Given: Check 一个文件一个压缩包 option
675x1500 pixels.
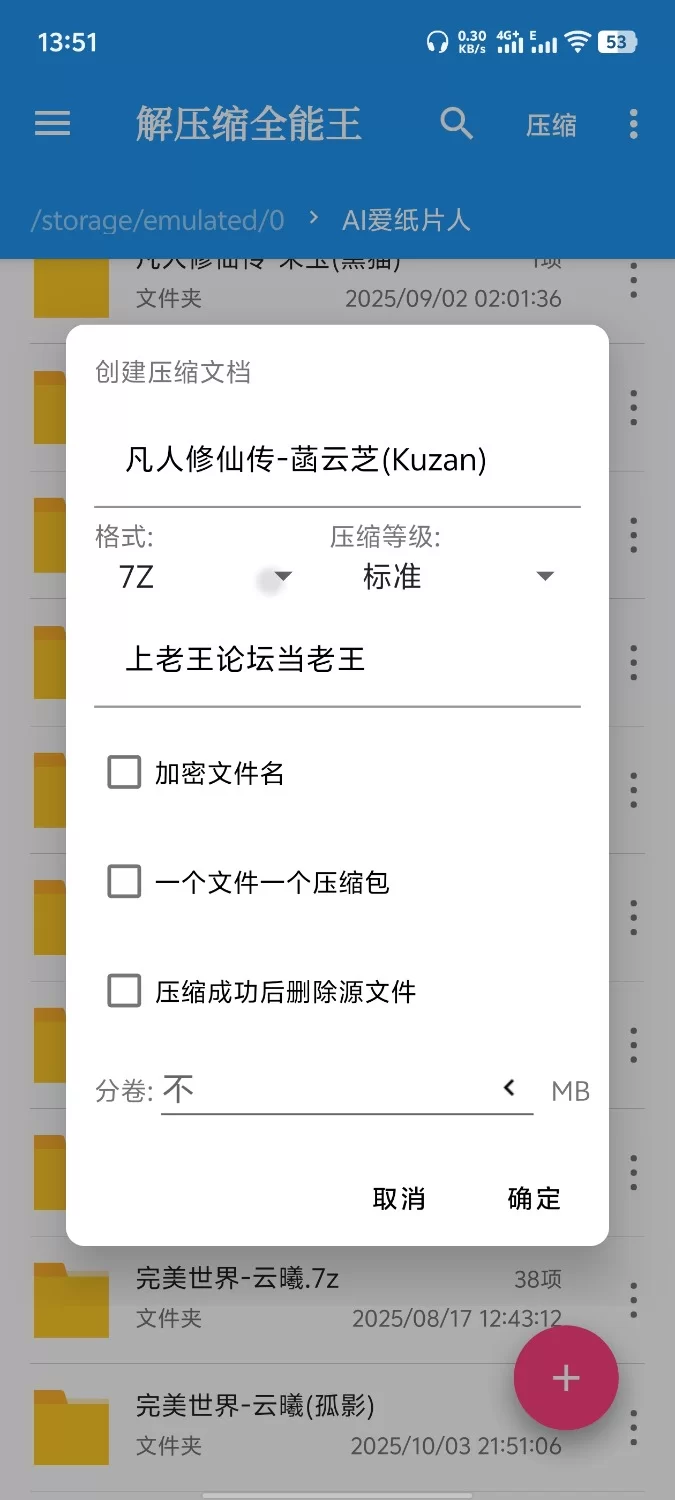Looking at the screenshot, I should [124, 882].
